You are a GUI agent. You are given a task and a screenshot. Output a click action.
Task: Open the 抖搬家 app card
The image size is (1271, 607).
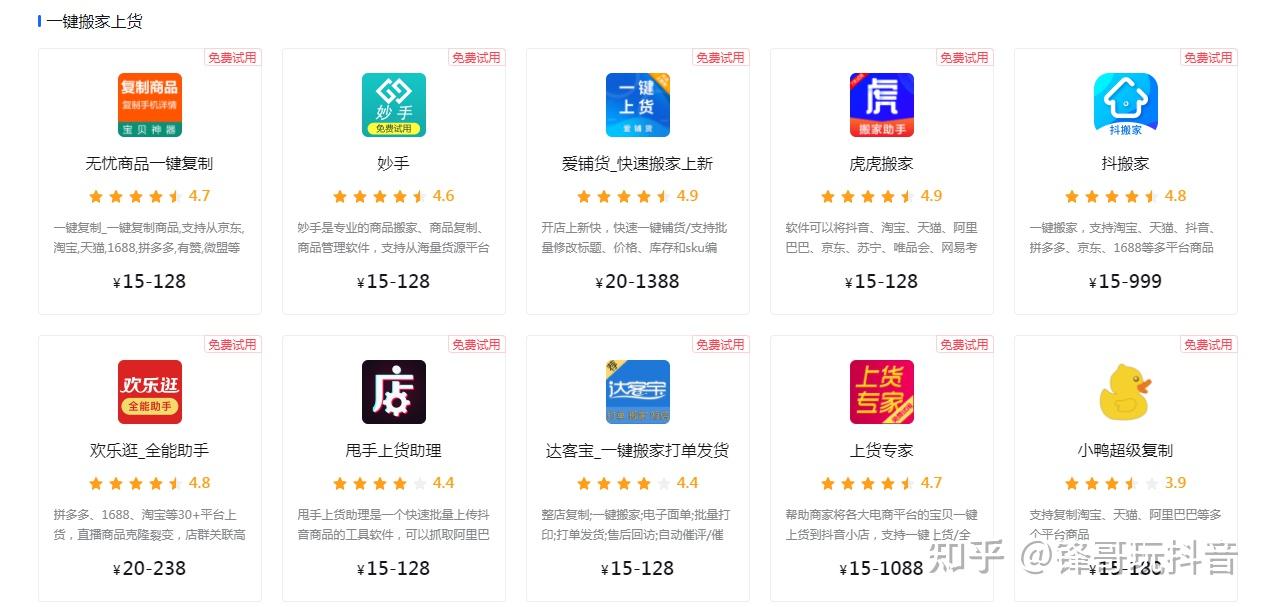tap(1125, 164)
